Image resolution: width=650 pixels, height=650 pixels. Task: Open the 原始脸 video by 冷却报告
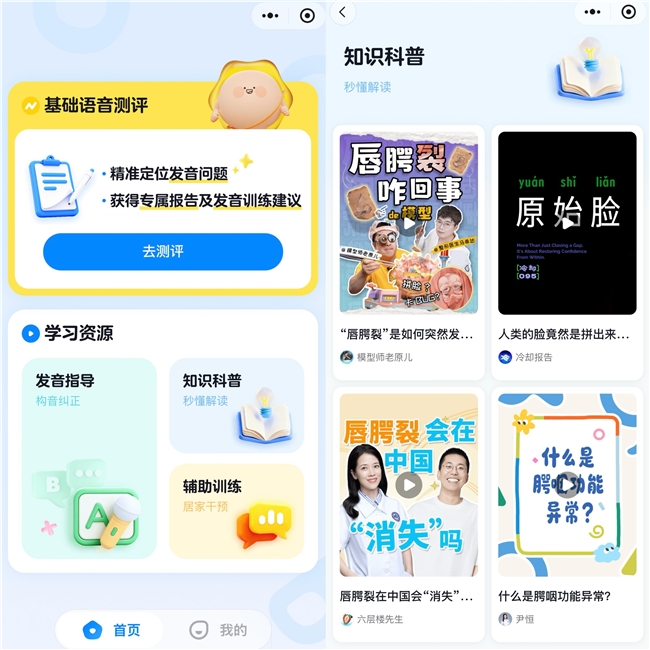point(567,224)
